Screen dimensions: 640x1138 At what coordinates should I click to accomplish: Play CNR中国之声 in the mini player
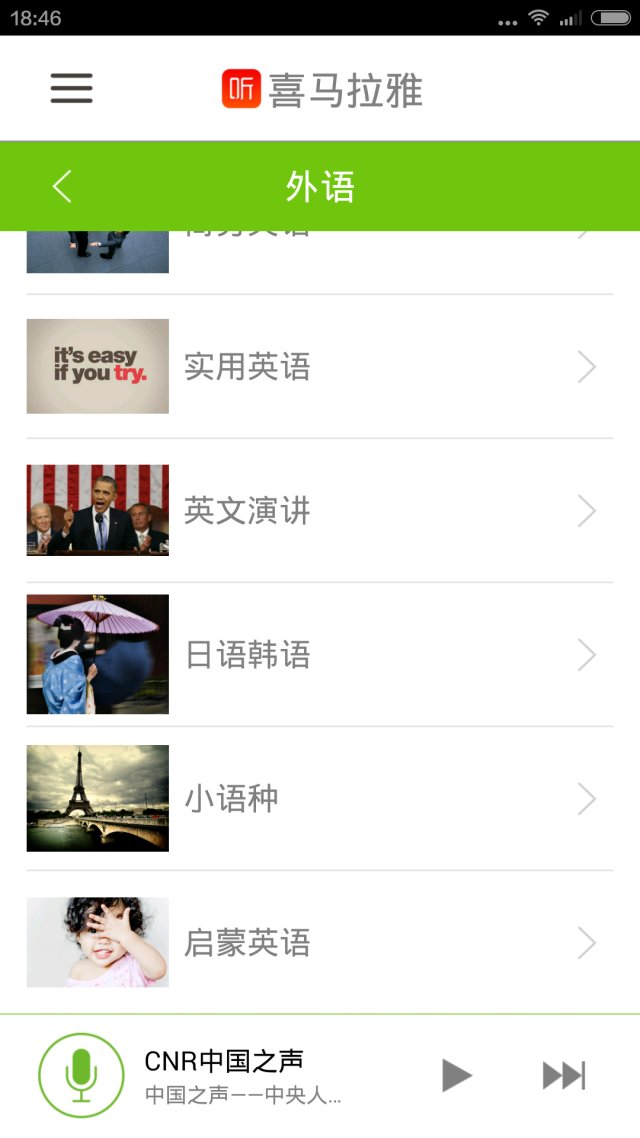click(456, 1075)
